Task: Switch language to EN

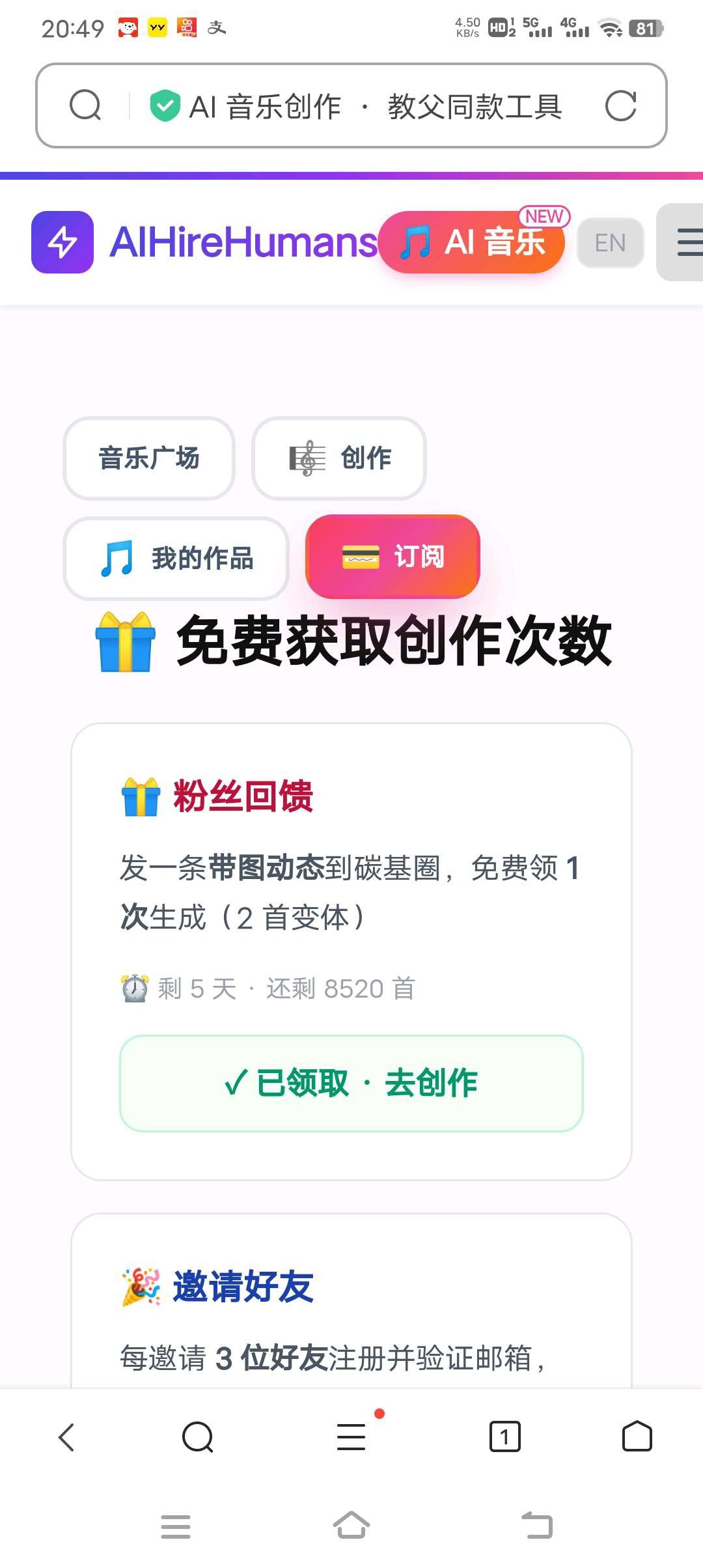Action: click(610, 243)
